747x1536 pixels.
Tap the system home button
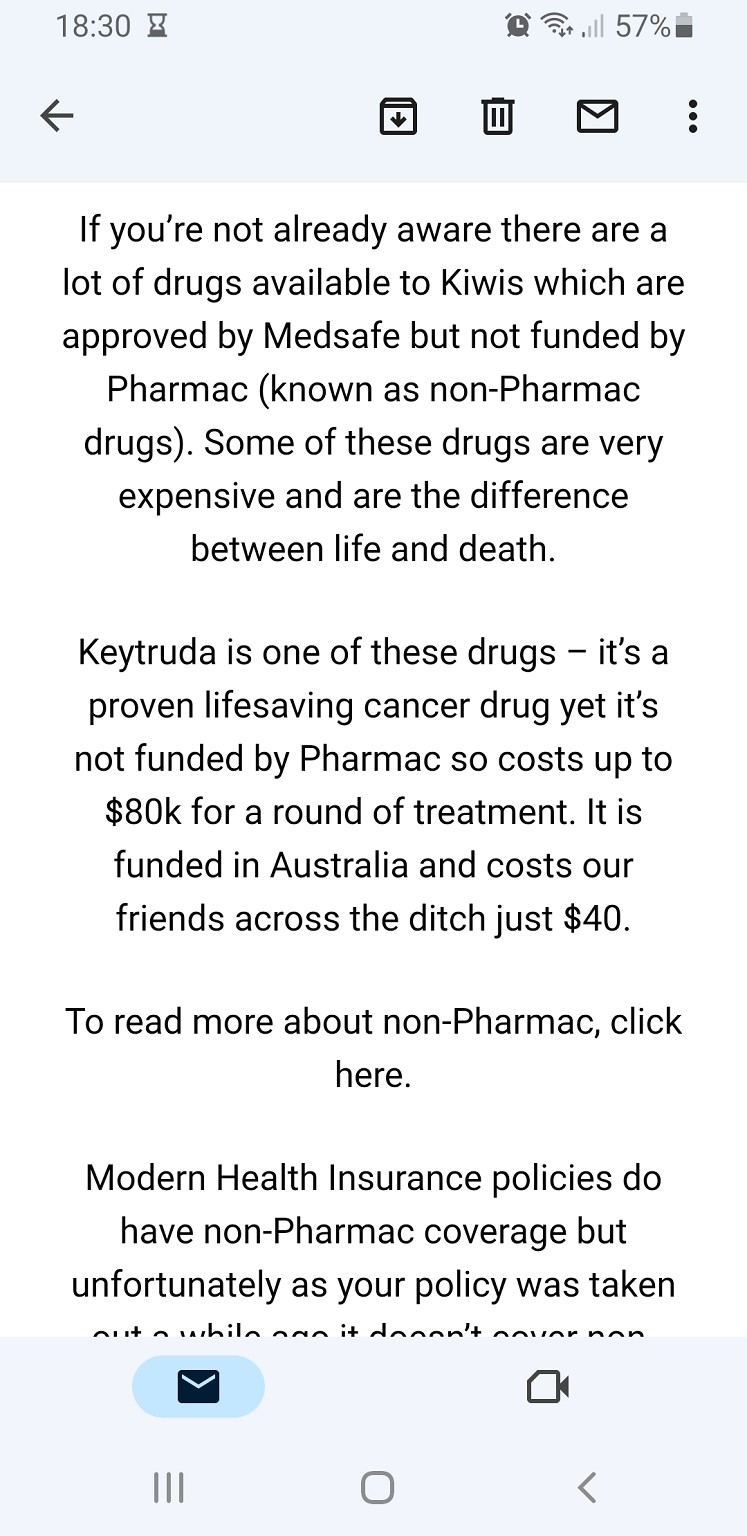point(376,1488)
